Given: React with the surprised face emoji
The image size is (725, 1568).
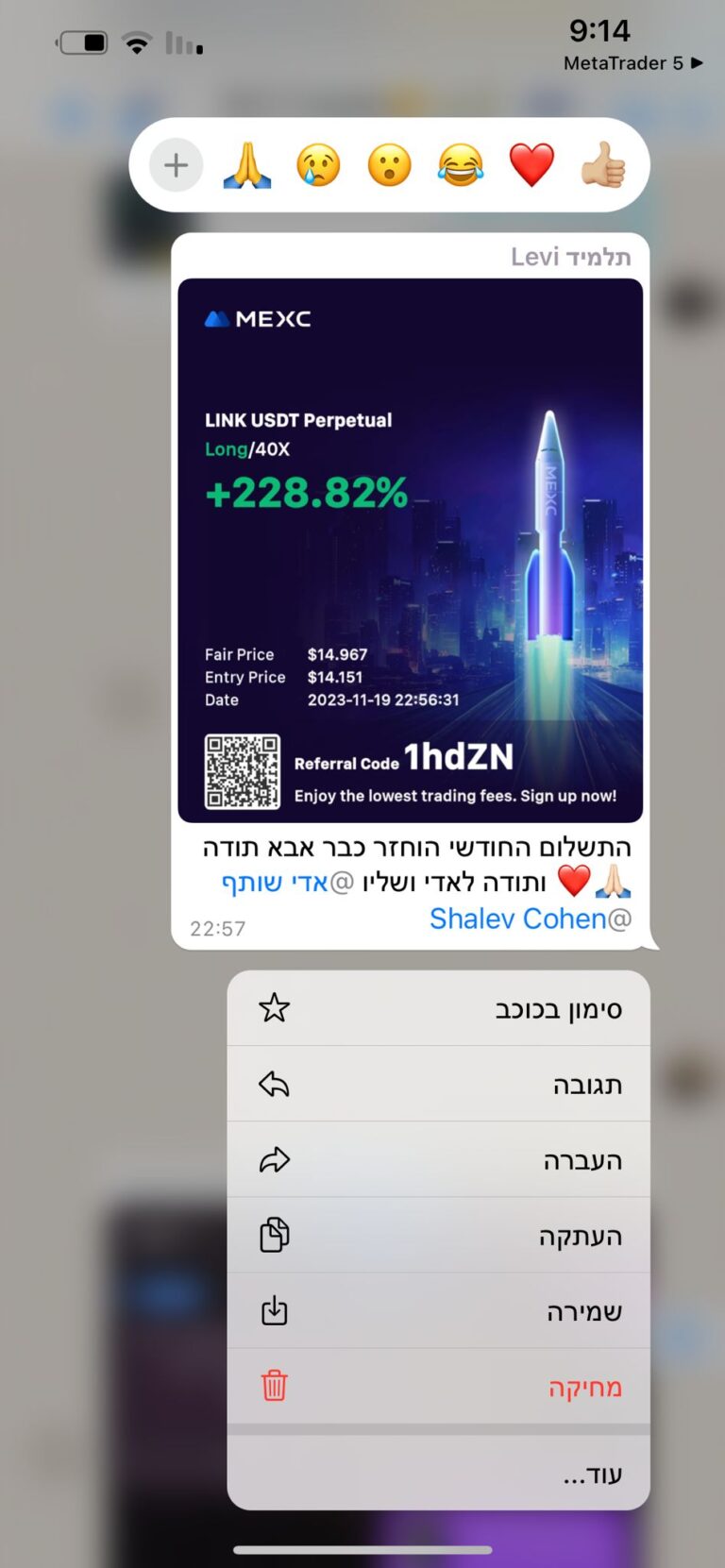Looking at the screenshot, I should (389, 166).
